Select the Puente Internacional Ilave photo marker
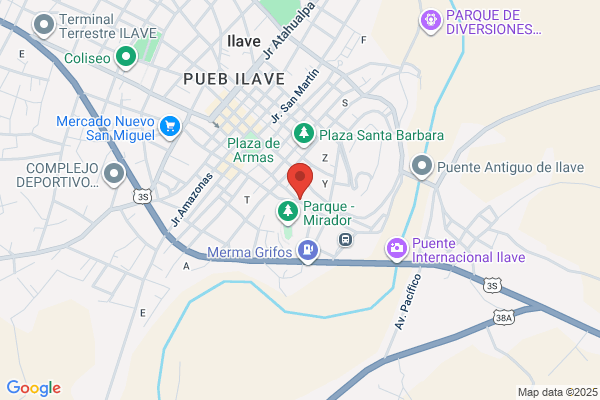This screenshot has width=600, height=400. tap(397, 250)
